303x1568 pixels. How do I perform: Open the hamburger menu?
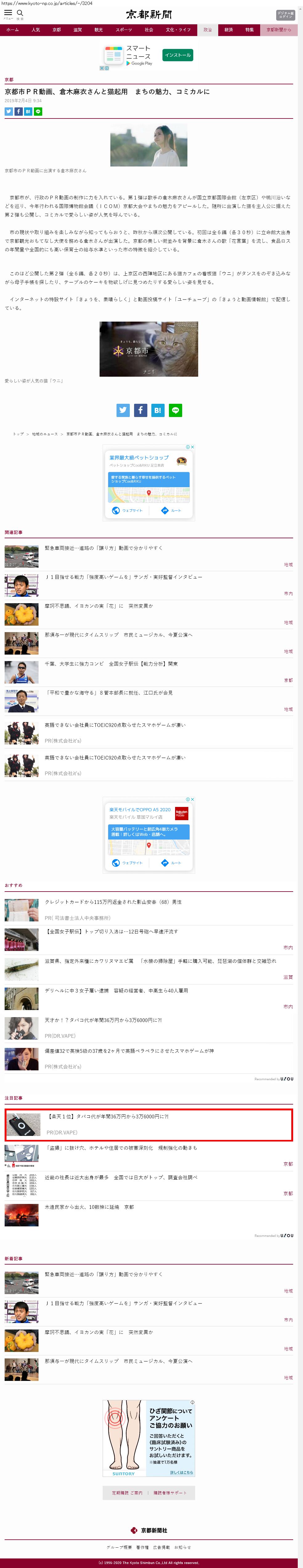coord(8,14)
